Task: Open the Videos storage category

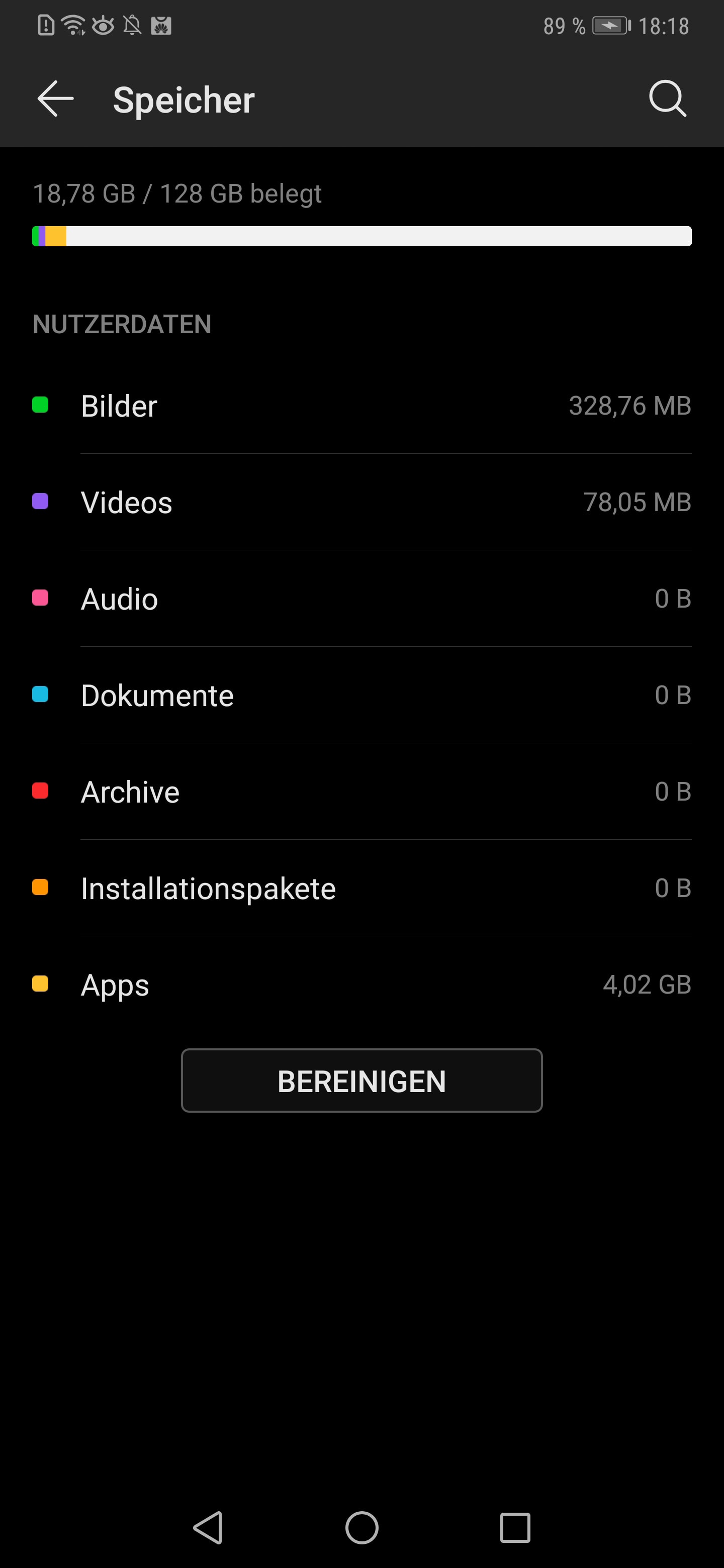Action: 361,502
